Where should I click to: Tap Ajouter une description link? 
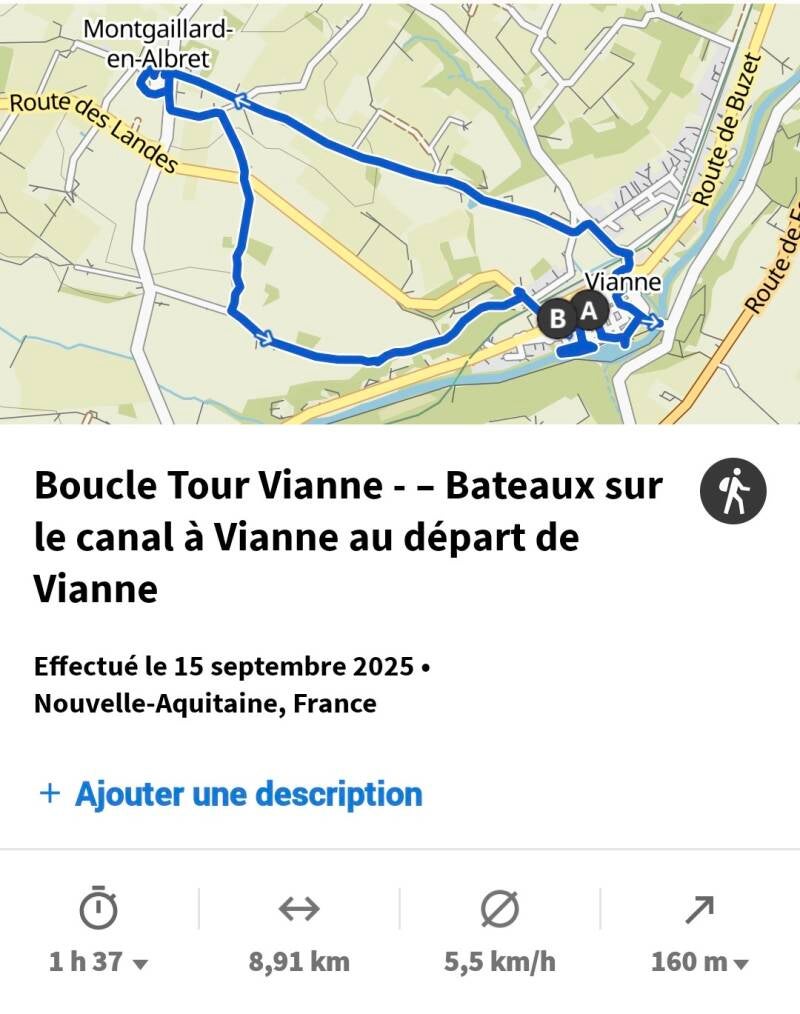pos(230,795)
